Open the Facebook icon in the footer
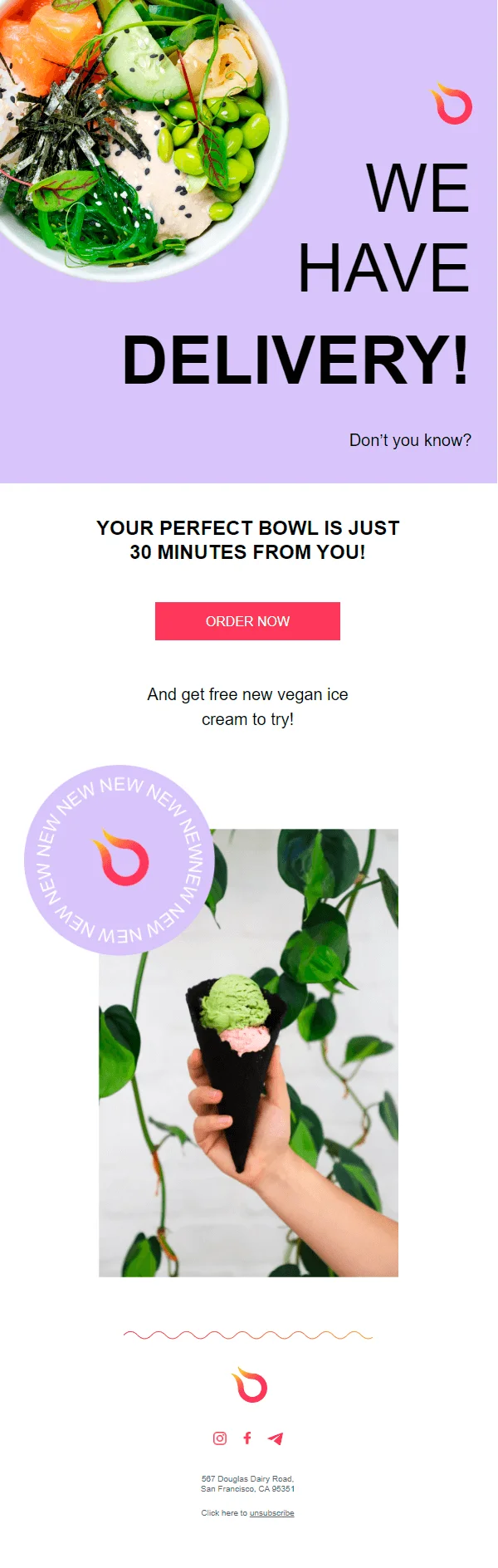The image size is (498, 1568). 247,1438
